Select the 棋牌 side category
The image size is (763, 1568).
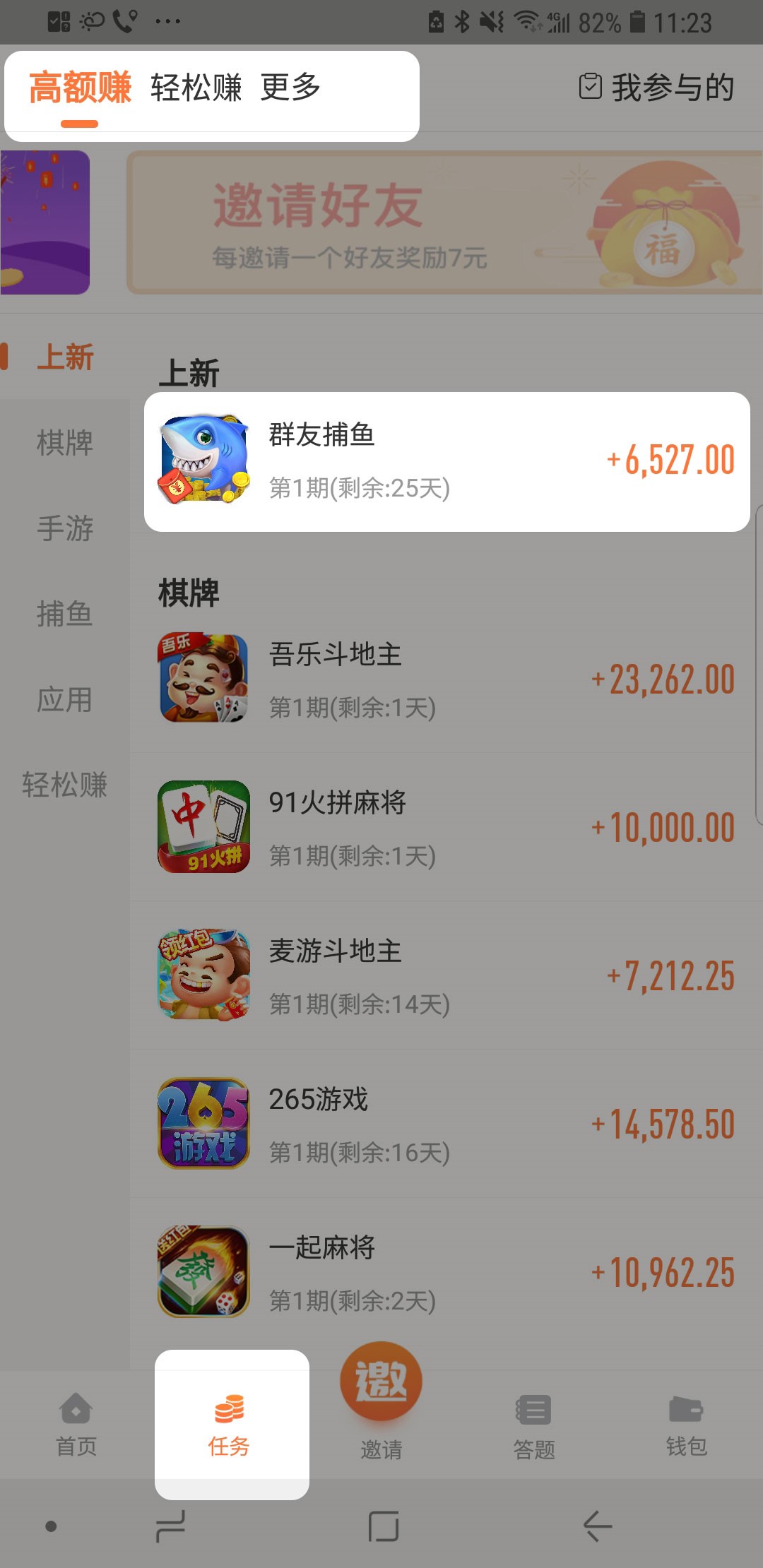tap(64, 443)
